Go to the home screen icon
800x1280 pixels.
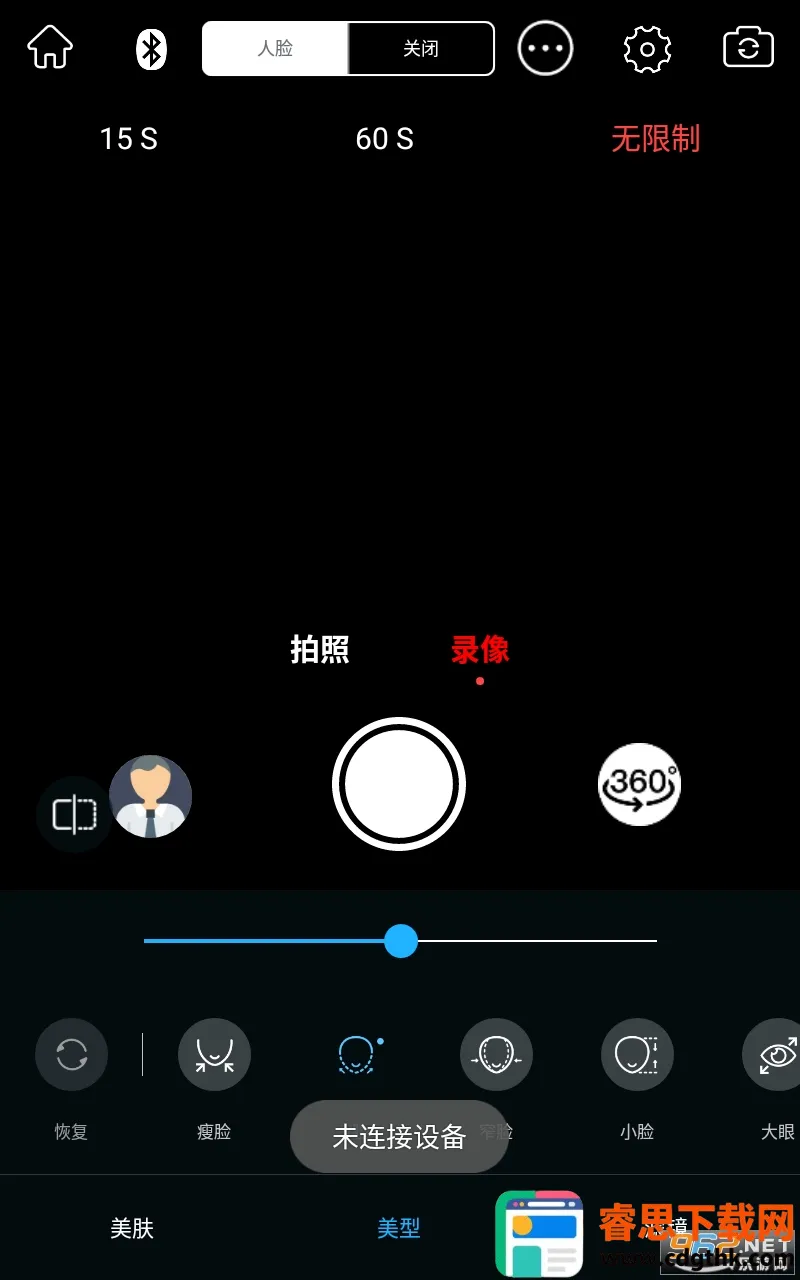coord(50,48)
